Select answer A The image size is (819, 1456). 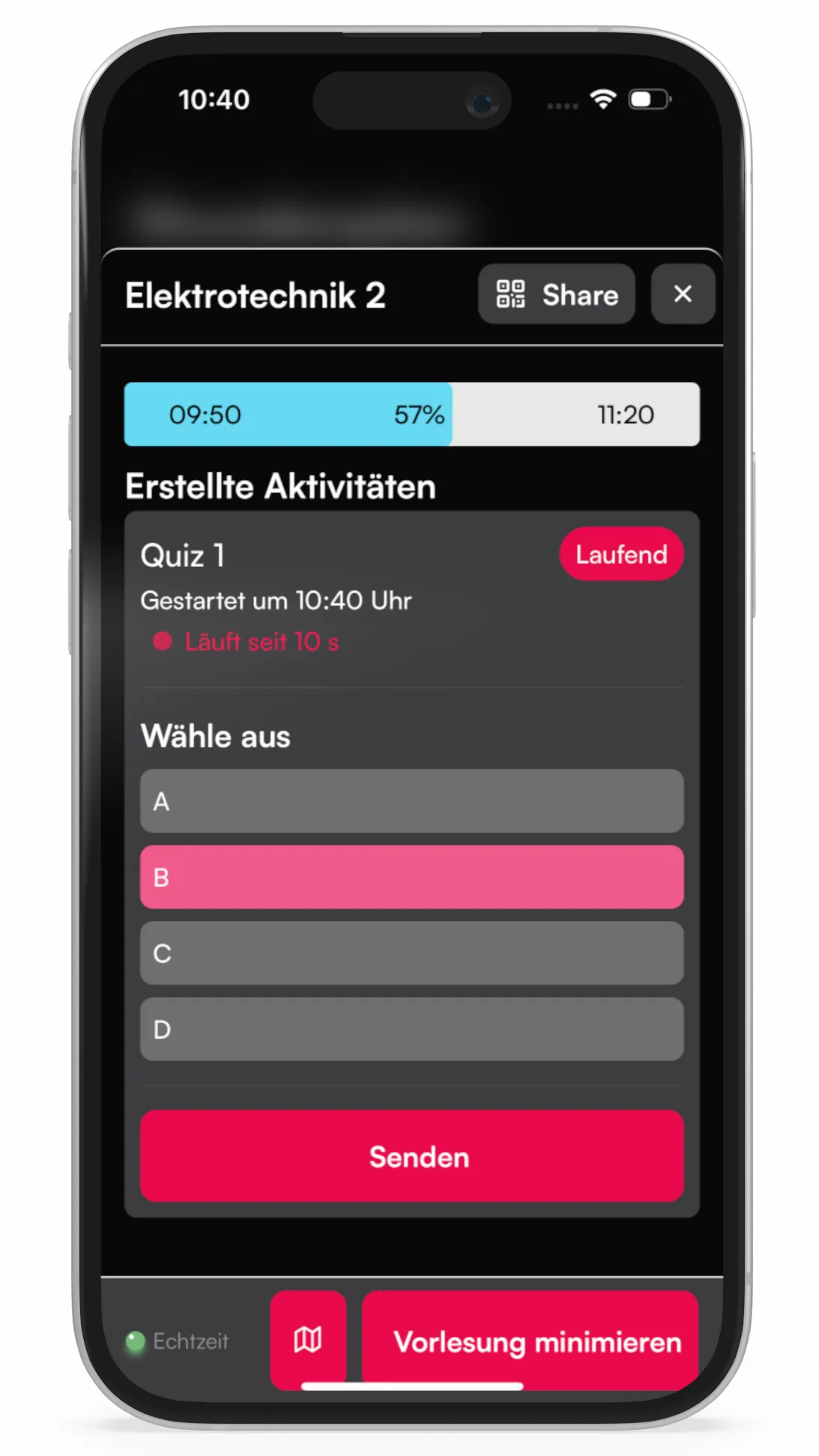pyautogui.click(x=411, y=801)
